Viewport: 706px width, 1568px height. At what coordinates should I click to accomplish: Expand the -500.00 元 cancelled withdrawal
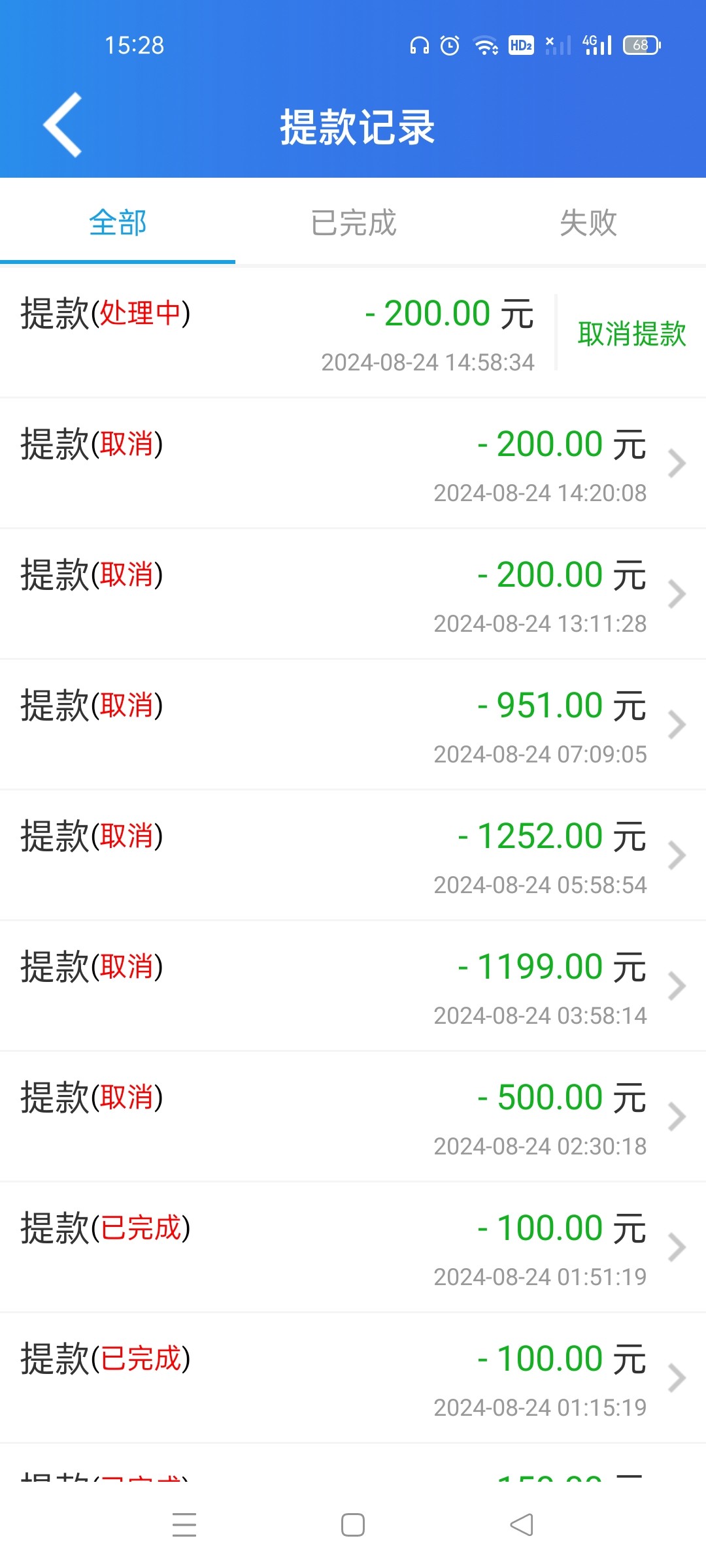pos(677,1118)
